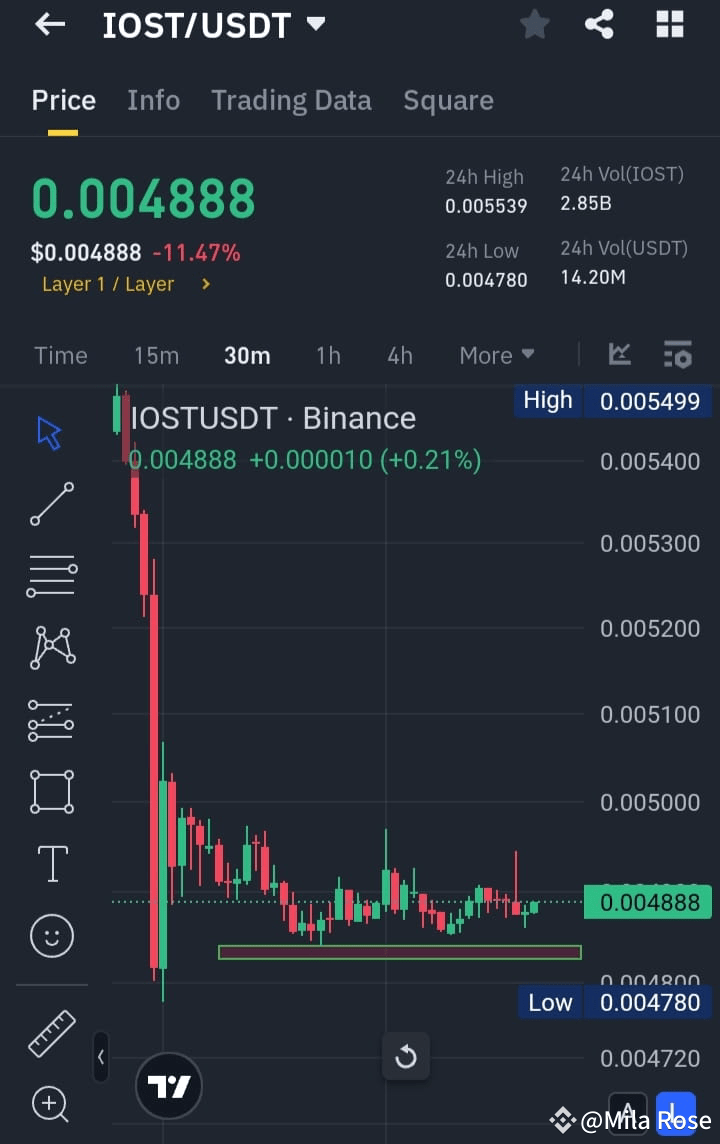Screen dimensions: 720x1144
Task: Select the XABCD pattern tool
Action: pyautogui.click(x=50, y=647)
